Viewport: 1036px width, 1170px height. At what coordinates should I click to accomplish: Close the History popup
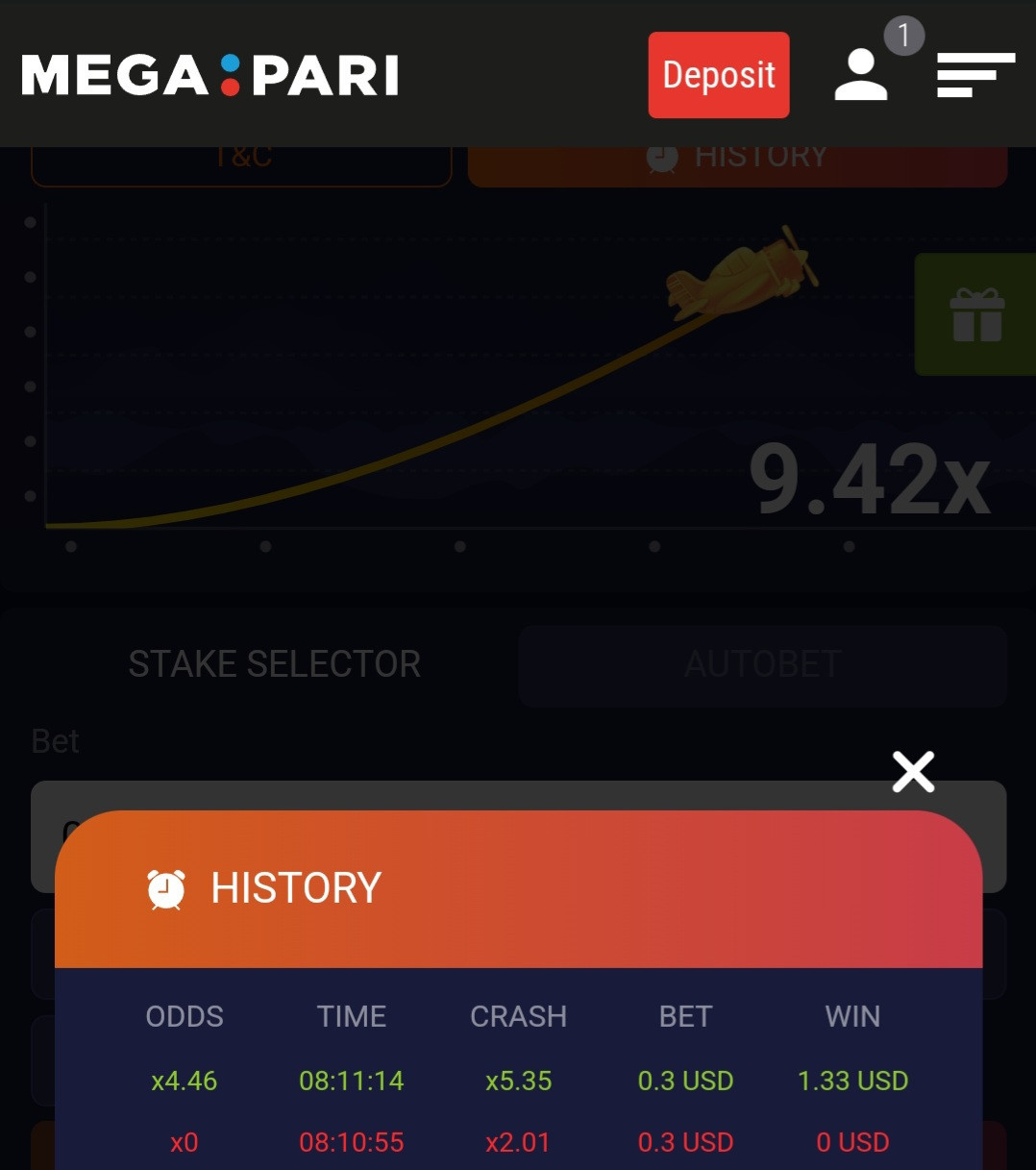(x=913, y=772)
